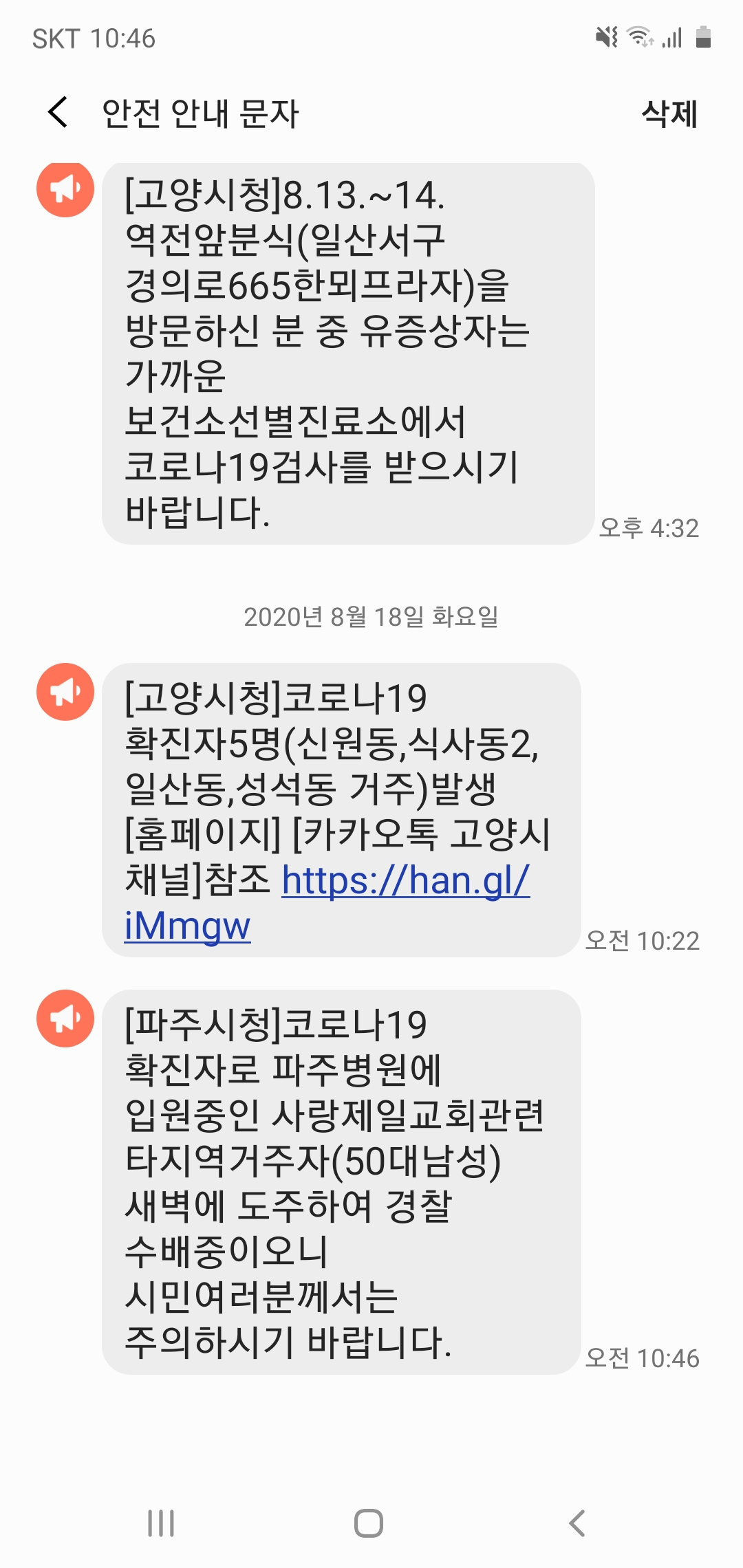743x1568 pixels.
Task: Tap the 삭제 delete button
Action: pos(669,113)
